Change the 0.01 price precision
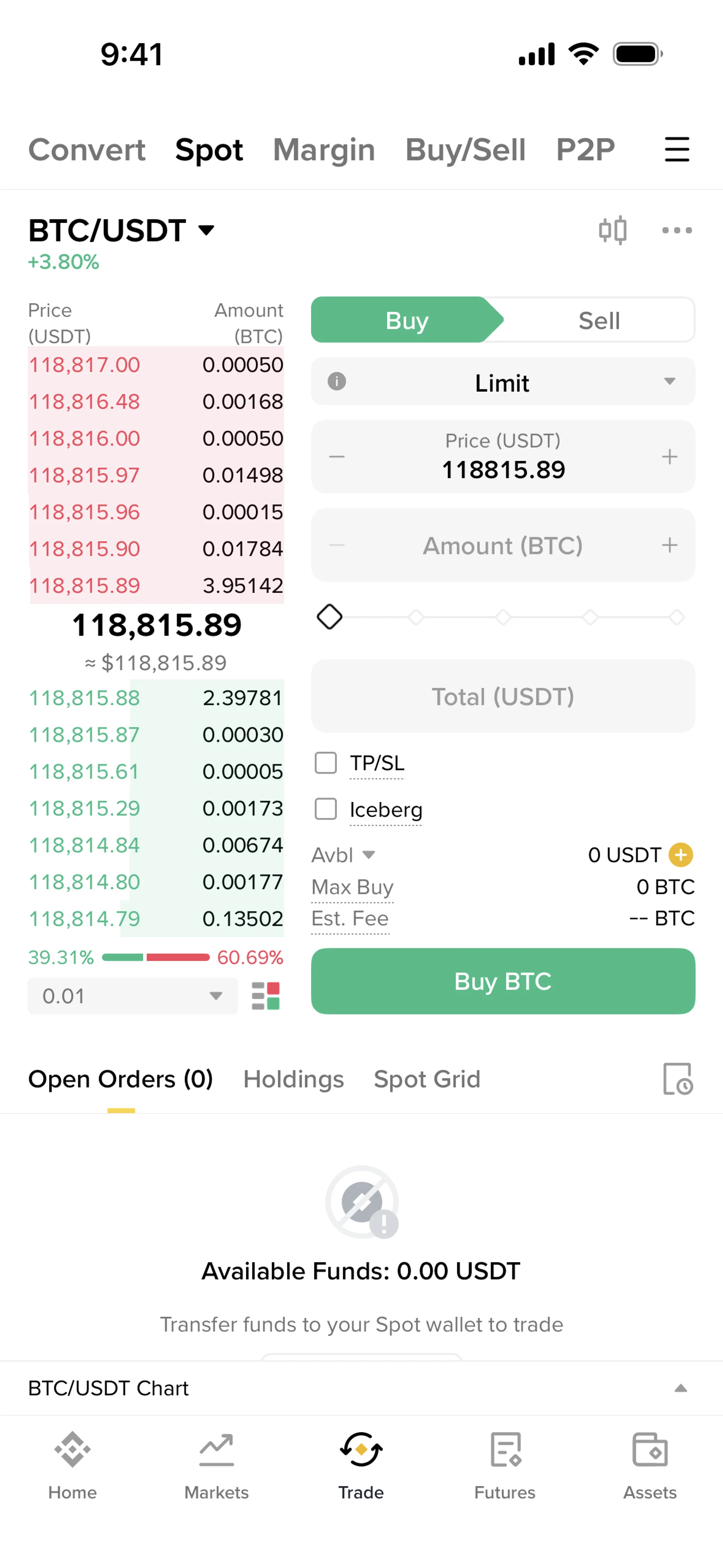The width and height of the screenshot is (723, 1568). click(x=132, y=996)
